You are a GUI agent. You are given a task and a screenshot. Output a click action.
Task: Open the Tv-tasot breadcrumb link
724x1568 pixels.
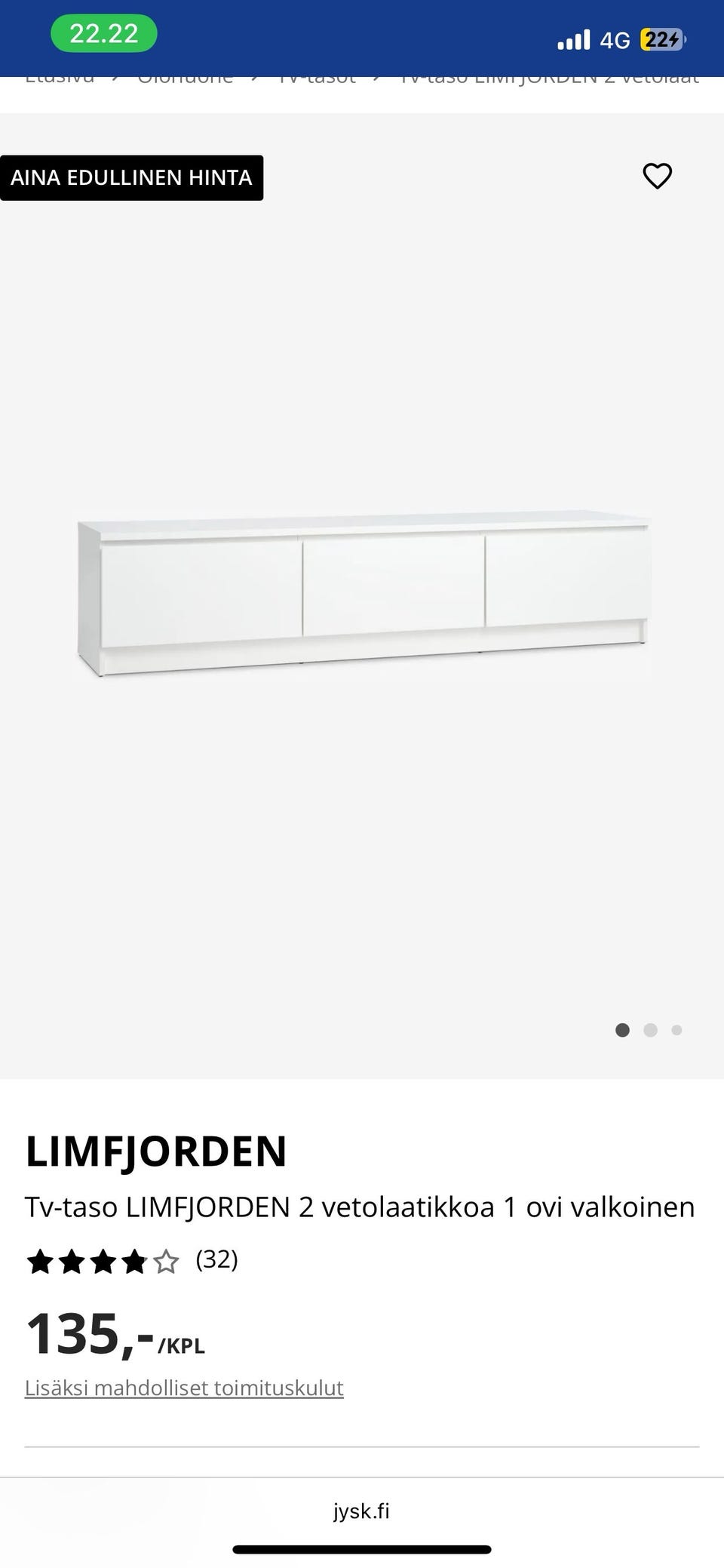click(317, 78)
